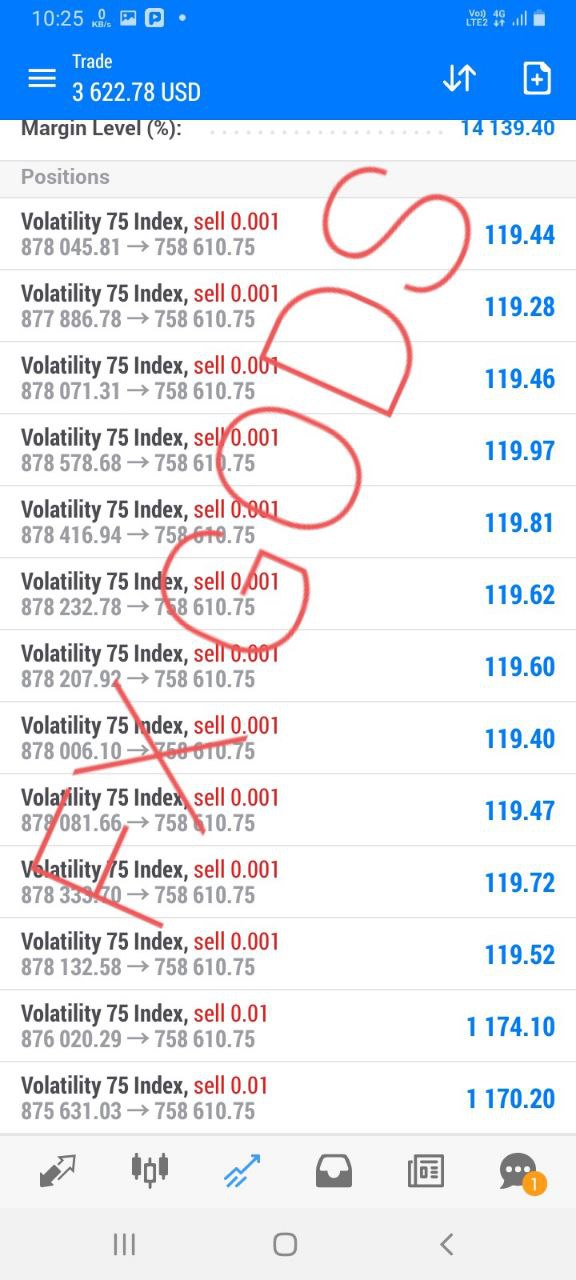This screenshot has height=1280, width=576.
Task: Go back using system navigation
Action: click(x=446, y=1244)
